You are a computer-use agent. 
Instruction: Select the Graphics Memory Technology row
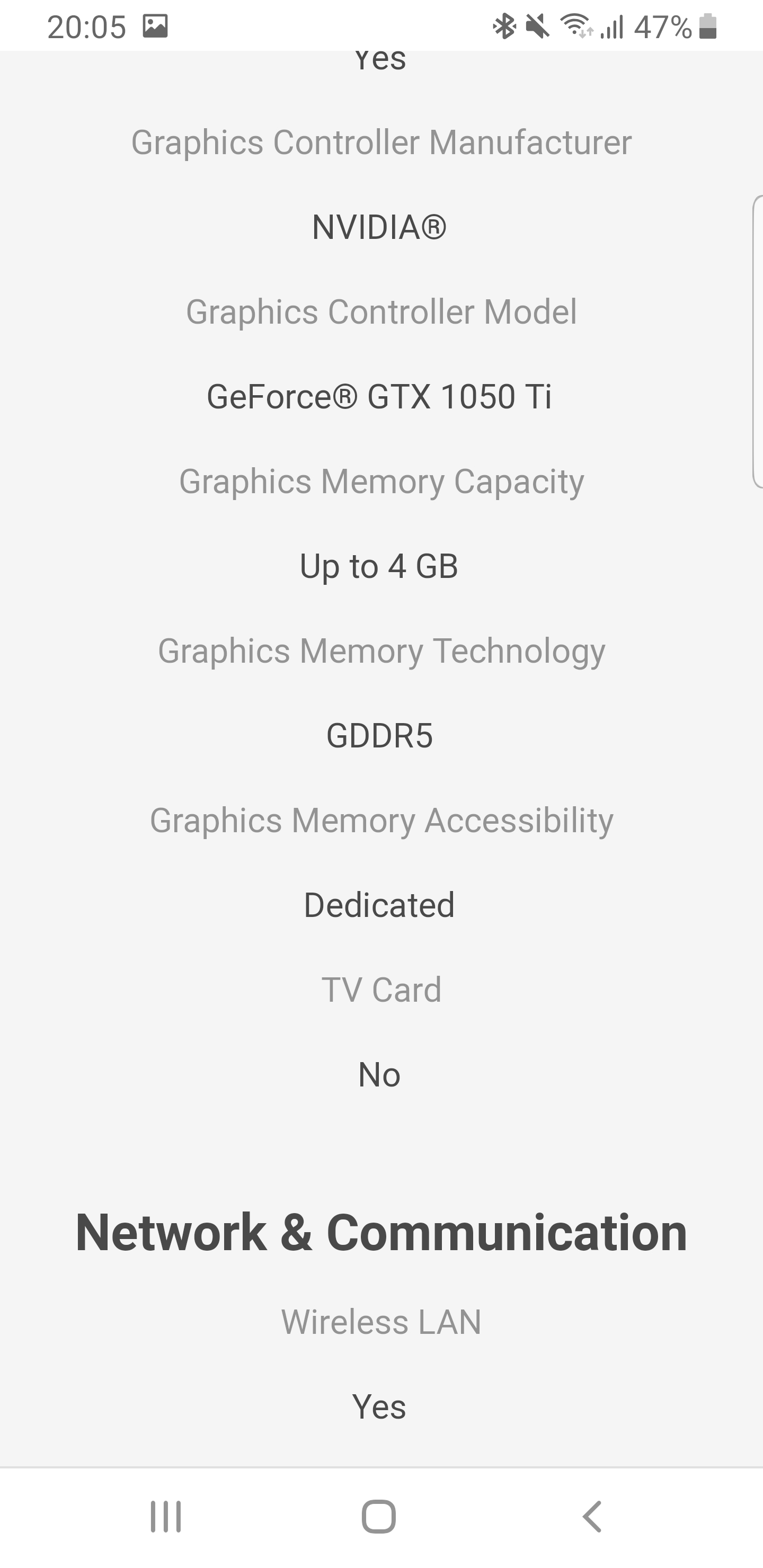click(381, 650)
